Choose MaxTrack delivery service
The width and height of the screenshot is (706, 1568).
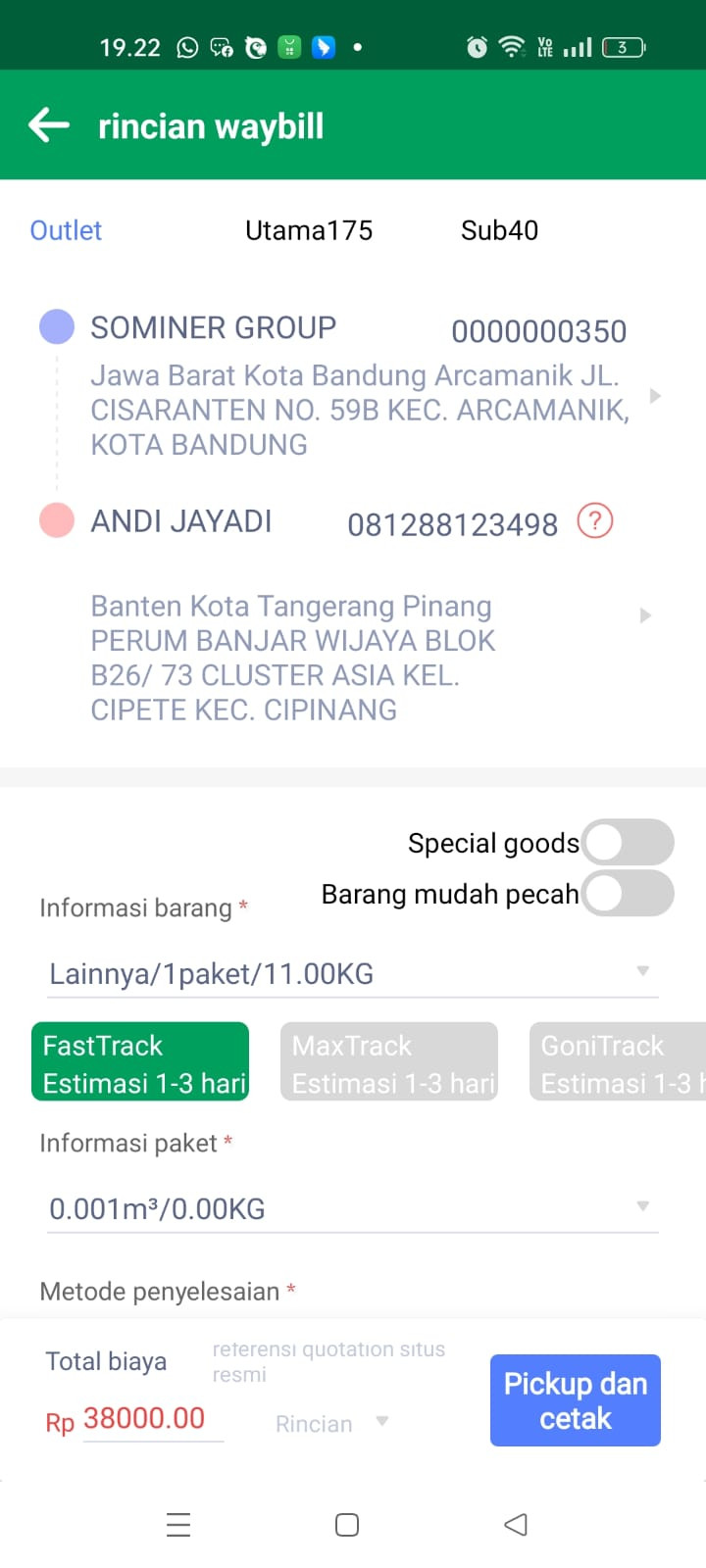389,1062
